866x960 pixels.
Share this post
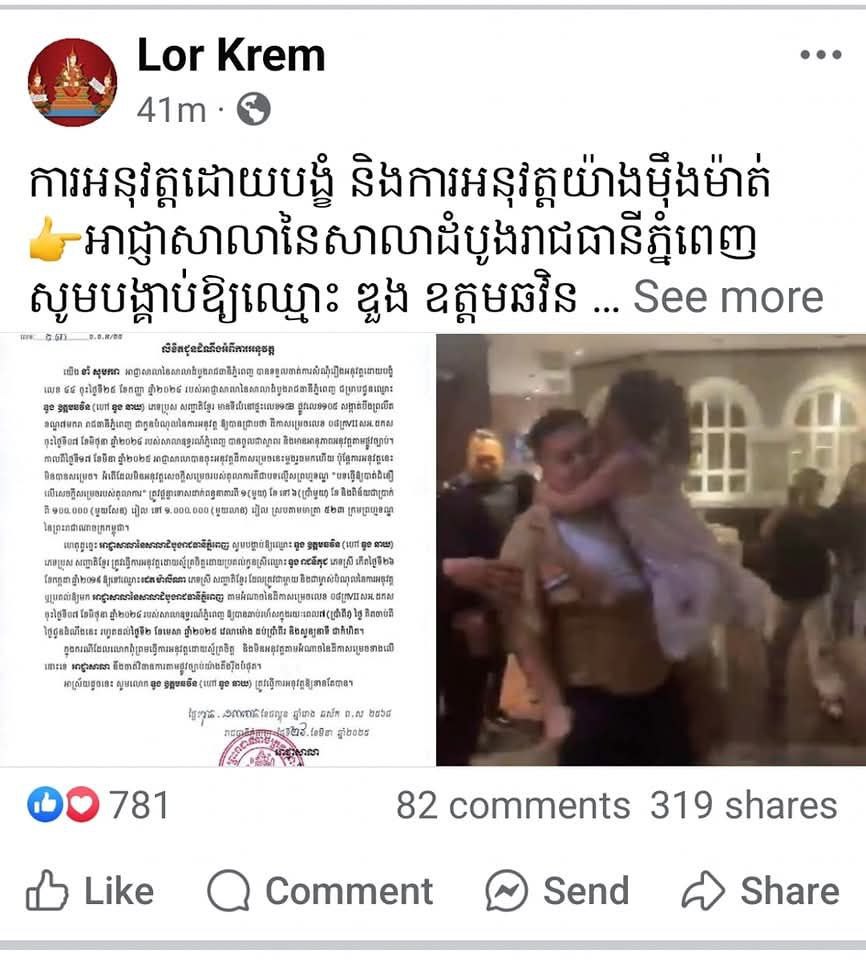coord(760,891)
